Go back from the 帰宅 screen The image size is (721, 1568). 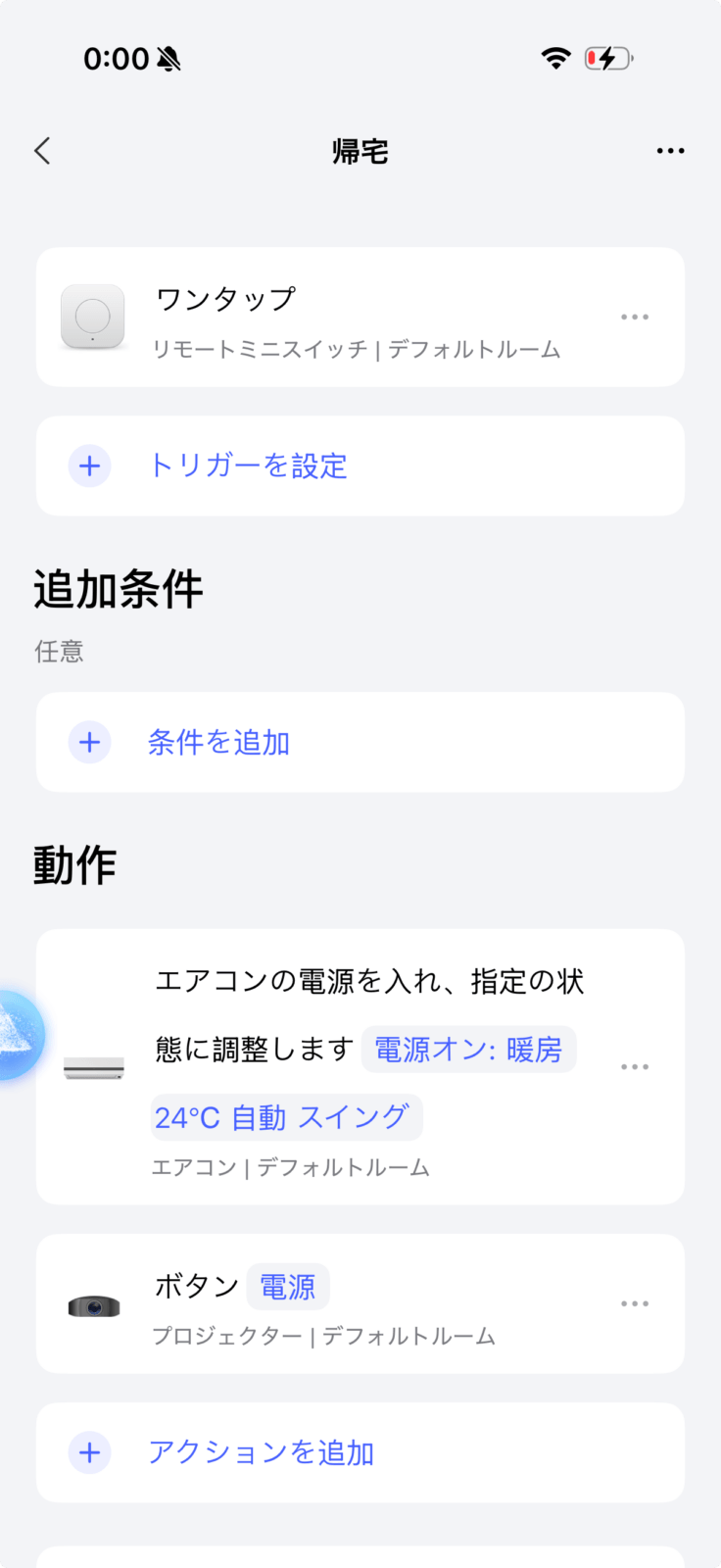tap(42, 151)
